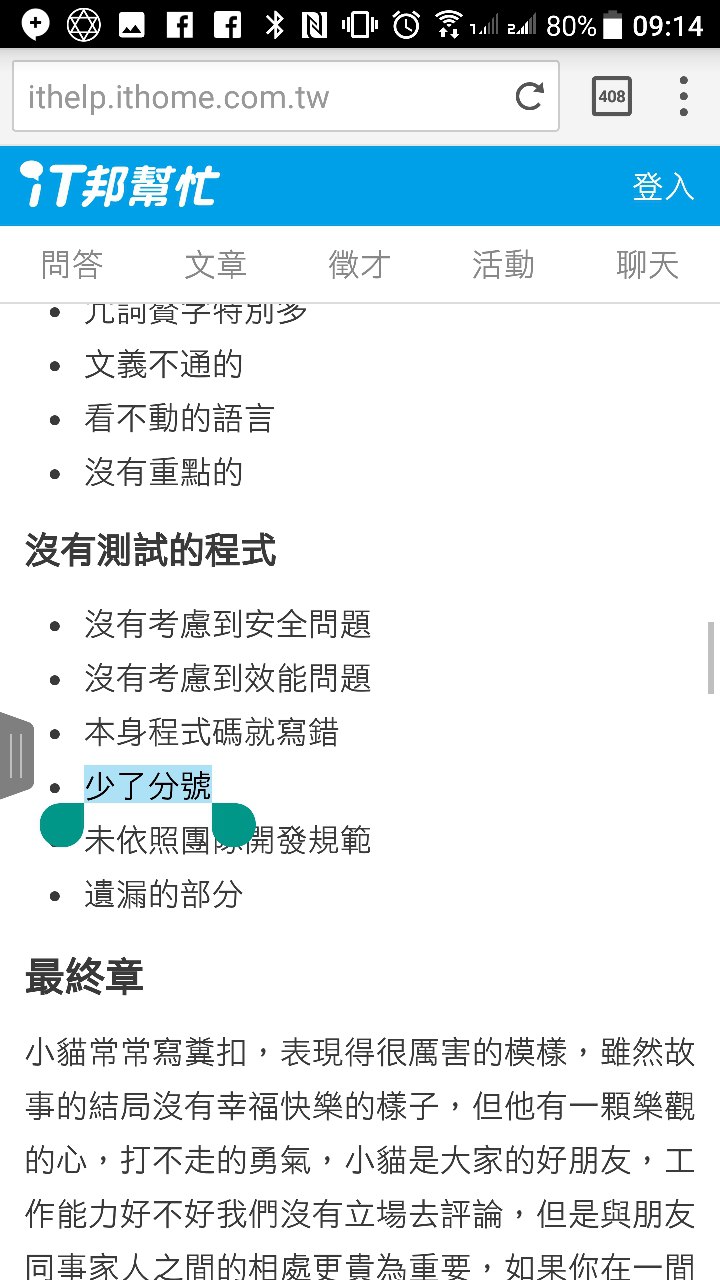Switch to the 聊天 tab
This screenshot has width=720, height=1280.
tap(647, 265)
